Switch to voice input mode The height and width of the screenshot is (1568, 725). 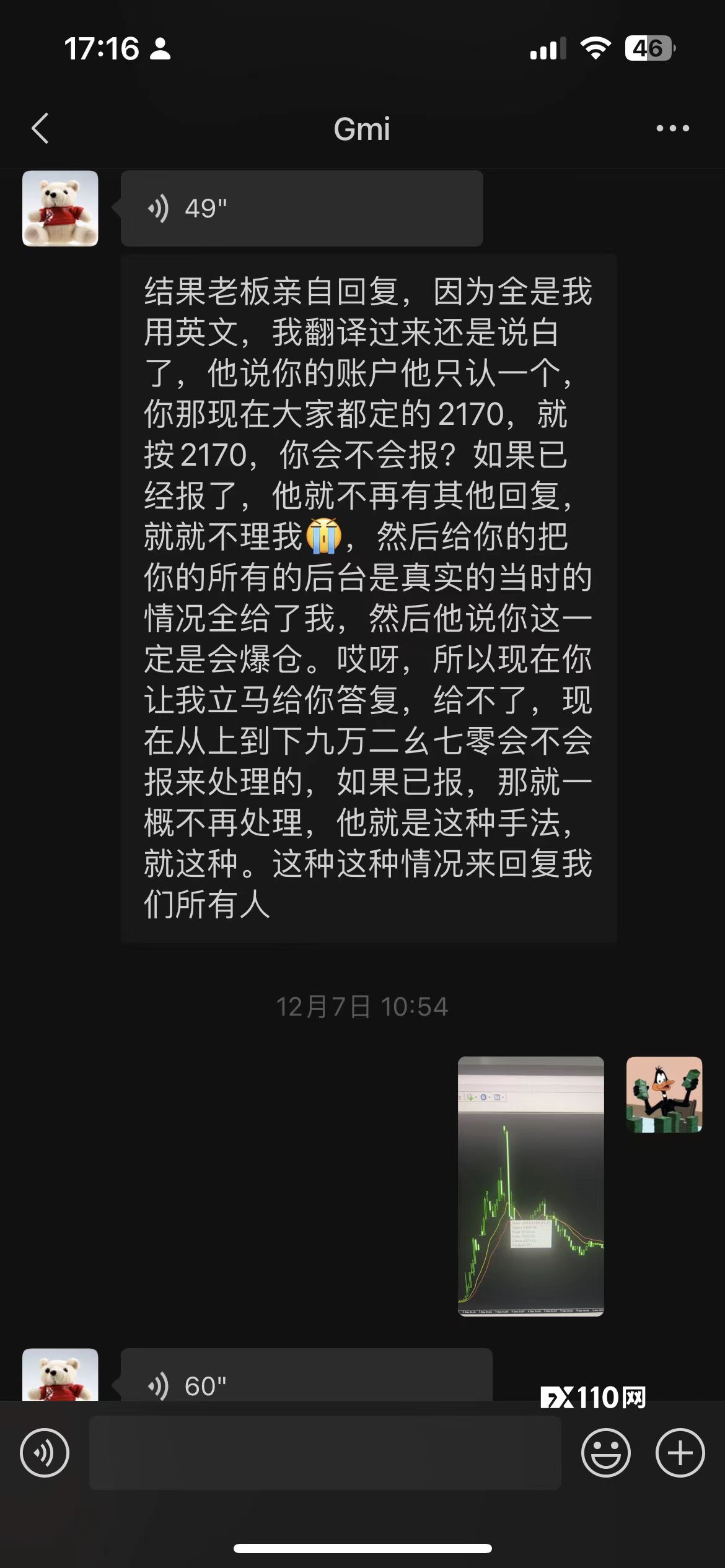click(45, 1452)
